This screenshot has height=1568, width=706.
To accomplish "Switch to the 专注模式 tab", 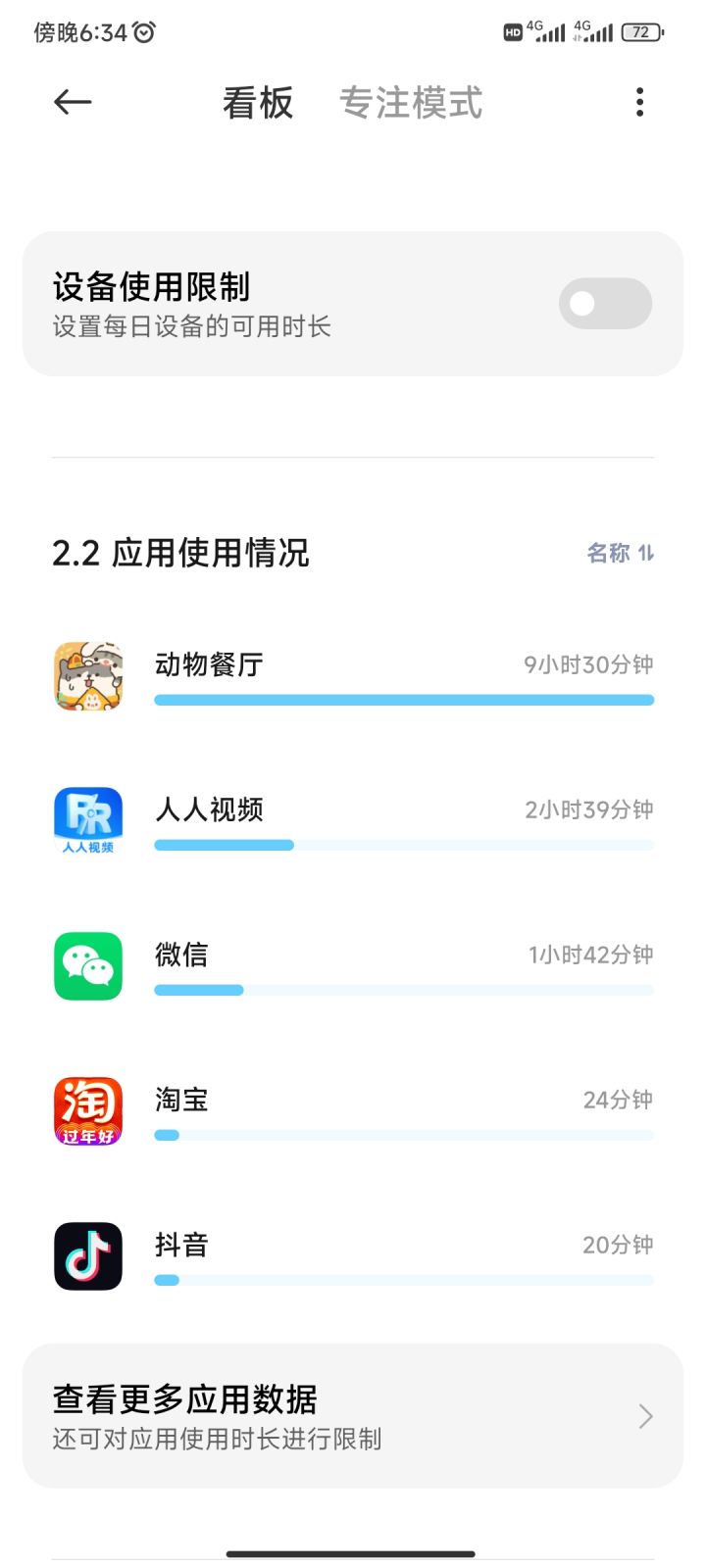I will click(x=411, y=102).
